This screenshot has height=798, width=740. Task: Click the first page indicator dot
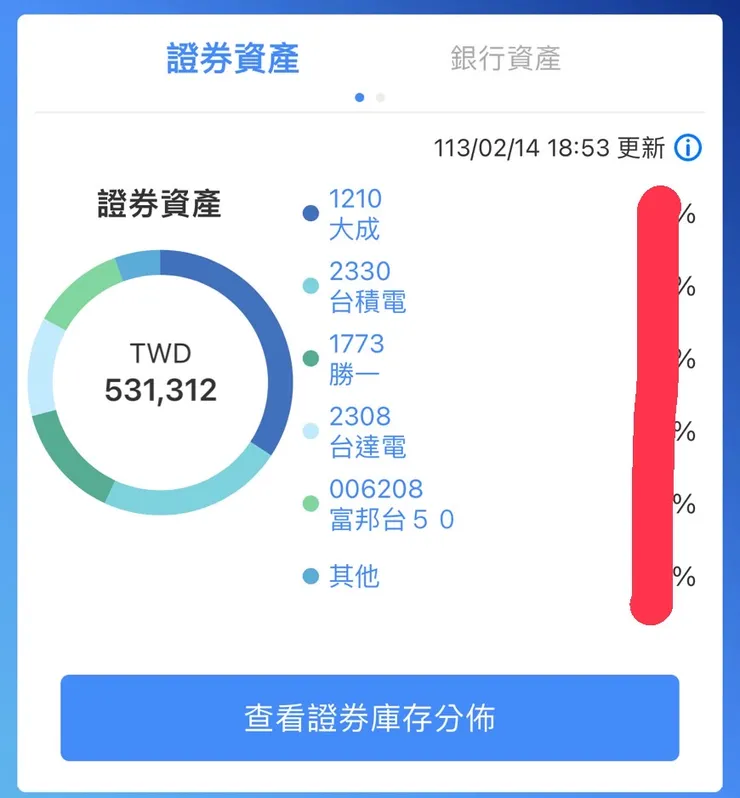361,99
